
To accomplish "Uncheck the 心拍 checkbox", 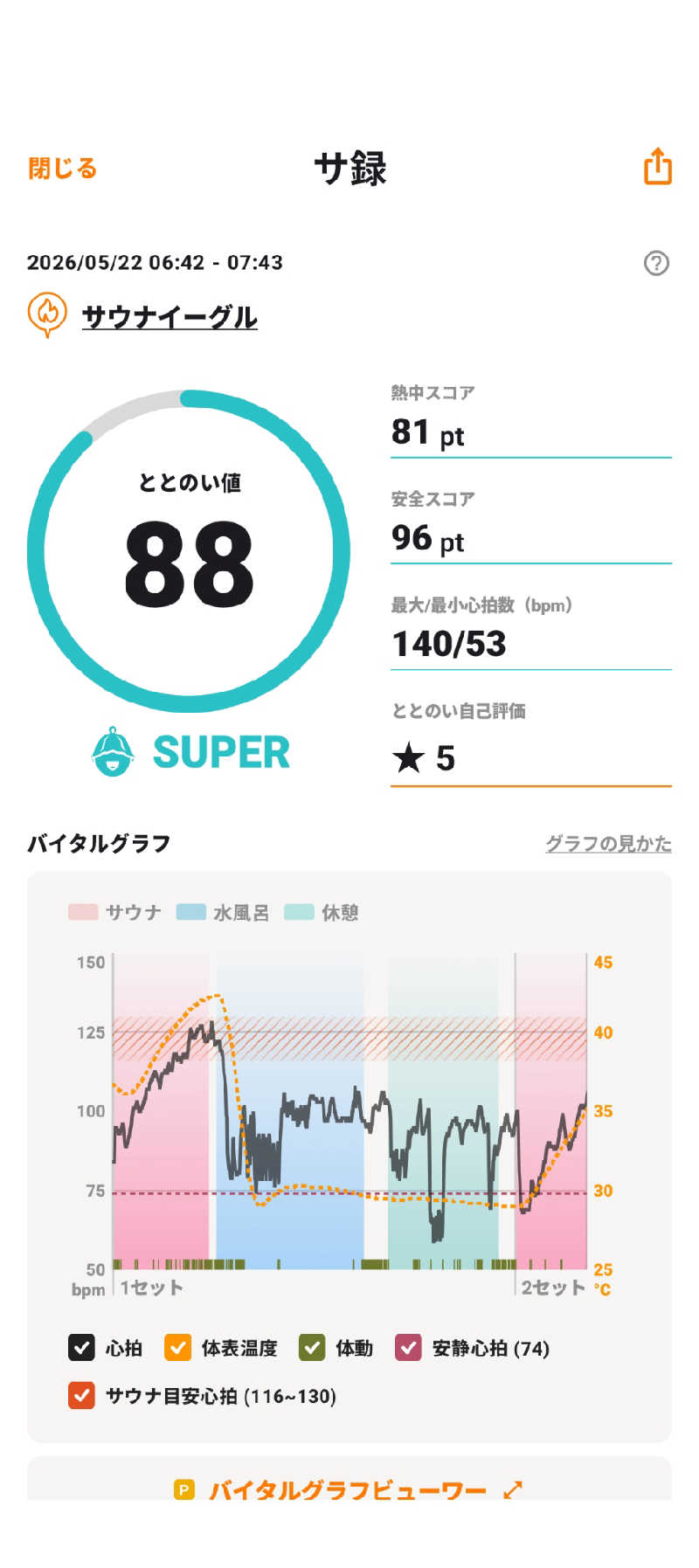I will pyautogui.click(x=81, y=1348).
